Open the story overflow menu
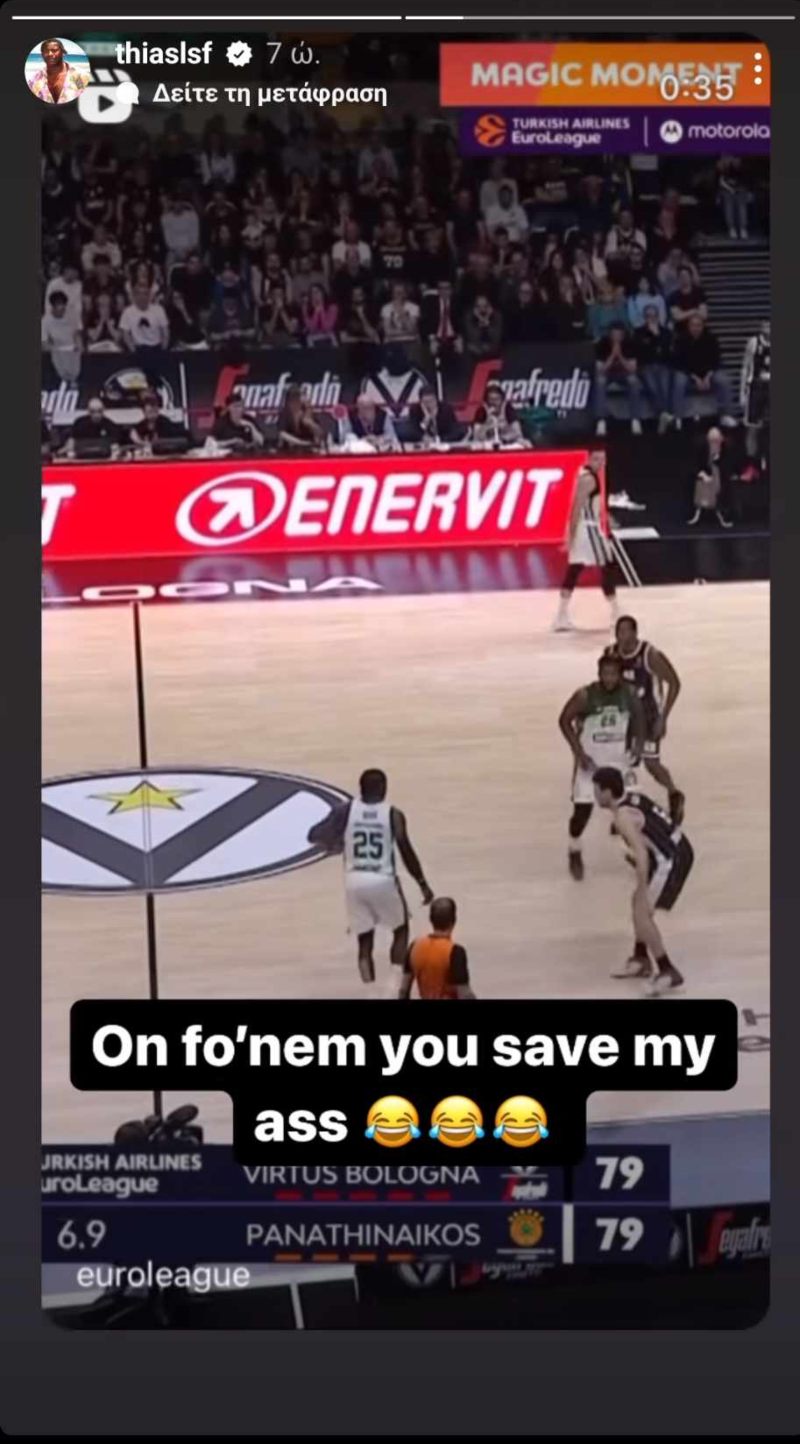This screenshot has width=800, height=1444. [x=758, y=69]
